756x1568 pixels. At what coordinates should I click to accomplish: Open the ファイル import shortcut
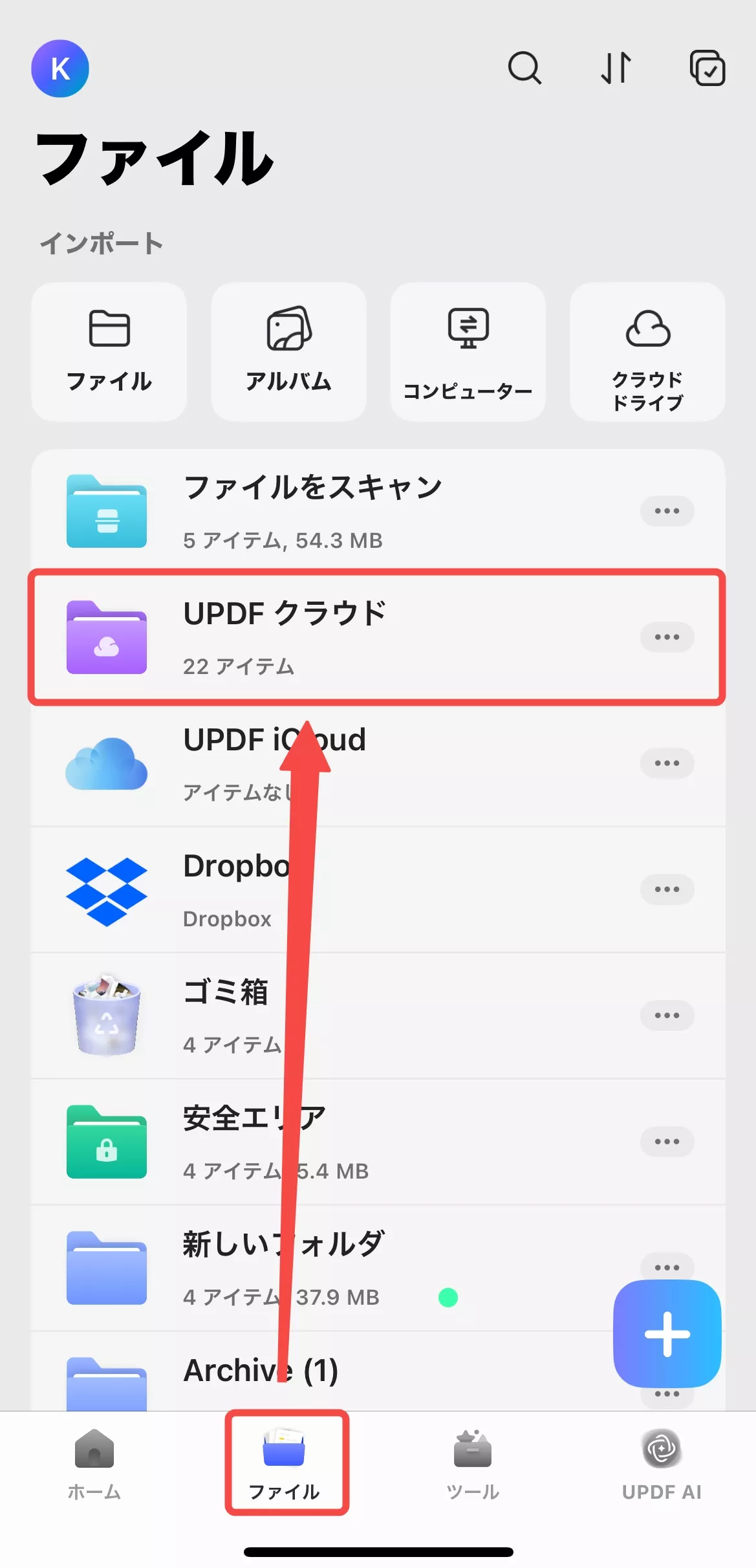coord(109,349)
